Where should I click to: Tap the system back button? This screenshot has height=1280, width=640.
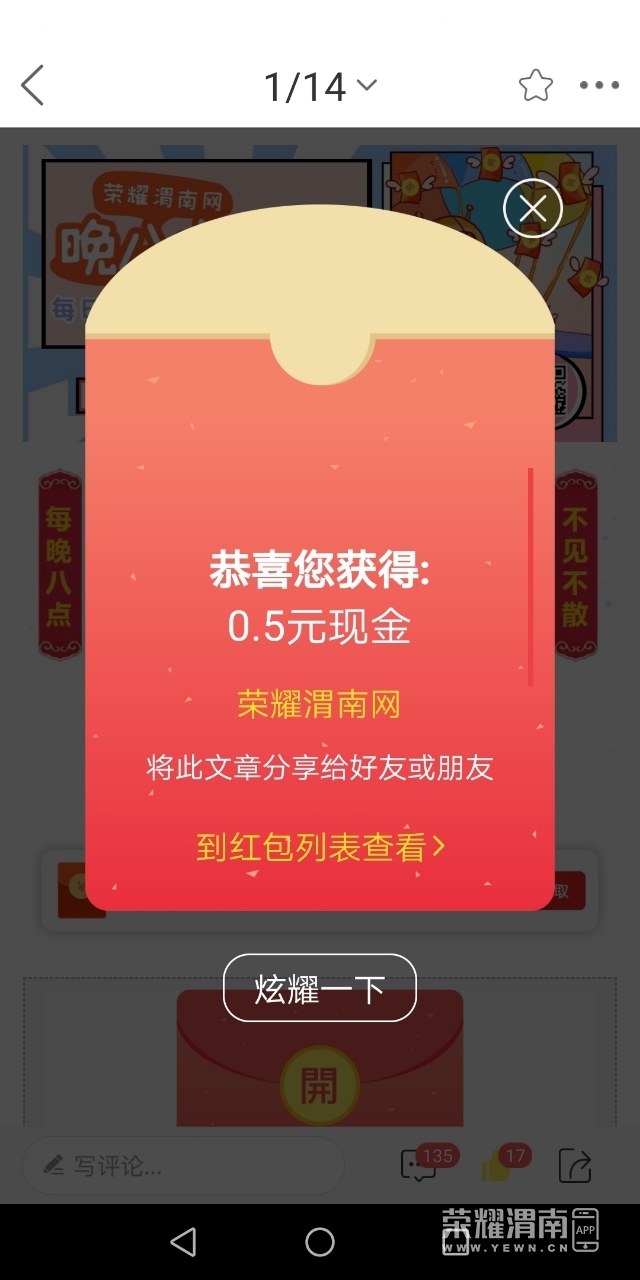coord(183,1242)
